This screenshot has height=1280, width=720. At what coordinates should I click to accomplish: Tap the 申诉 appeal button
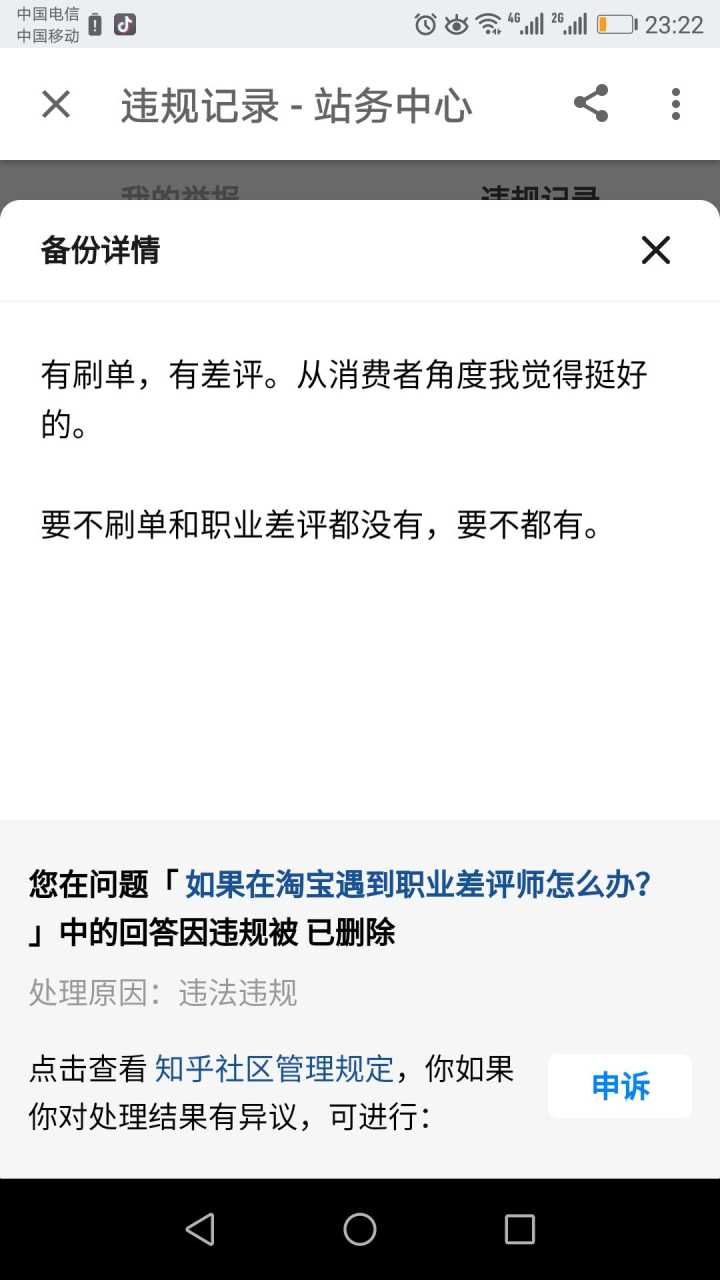[620, 1086]
